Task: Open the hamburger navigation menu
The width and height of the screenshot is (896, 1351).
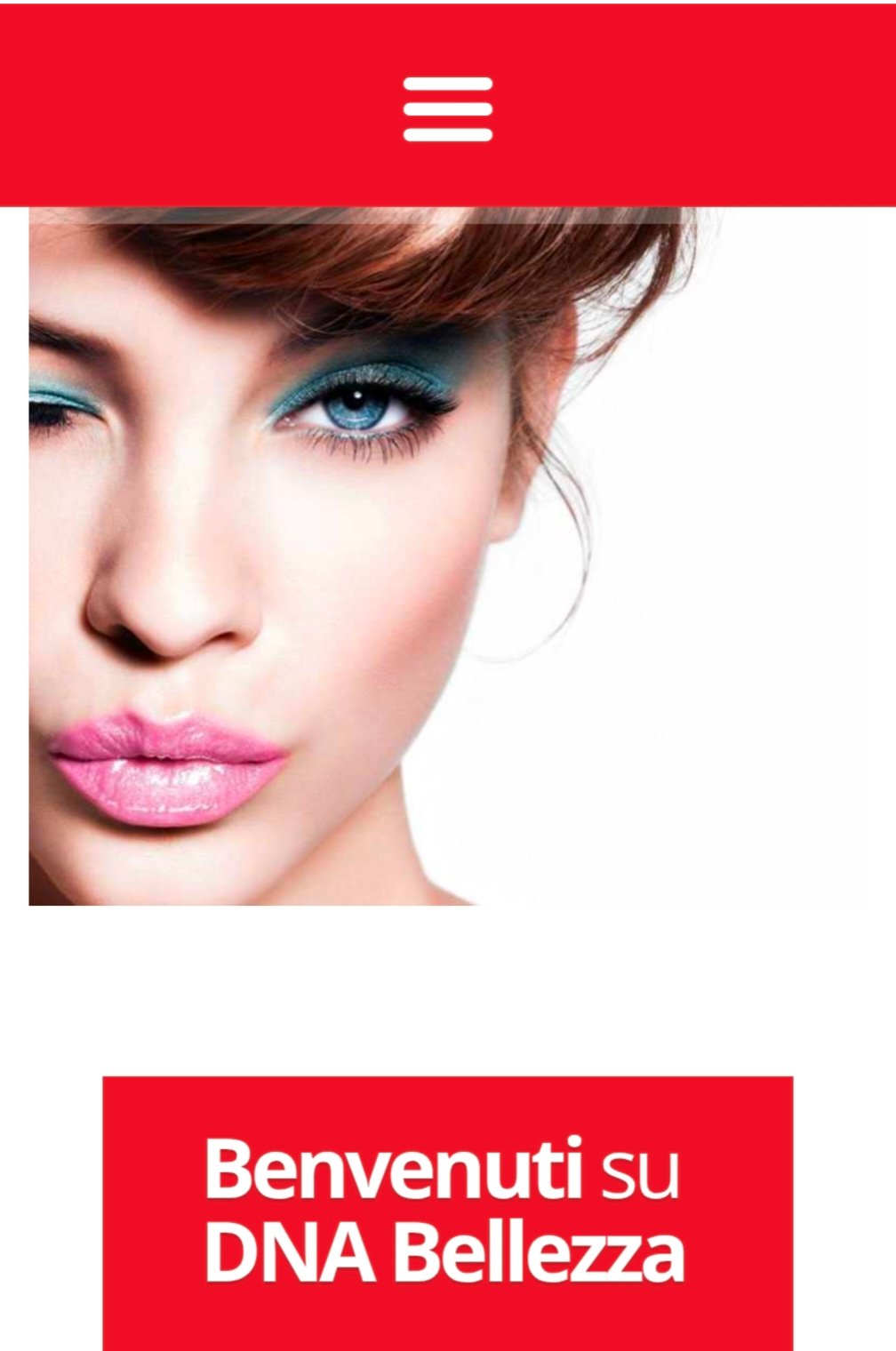Action: tap(447, 108)
